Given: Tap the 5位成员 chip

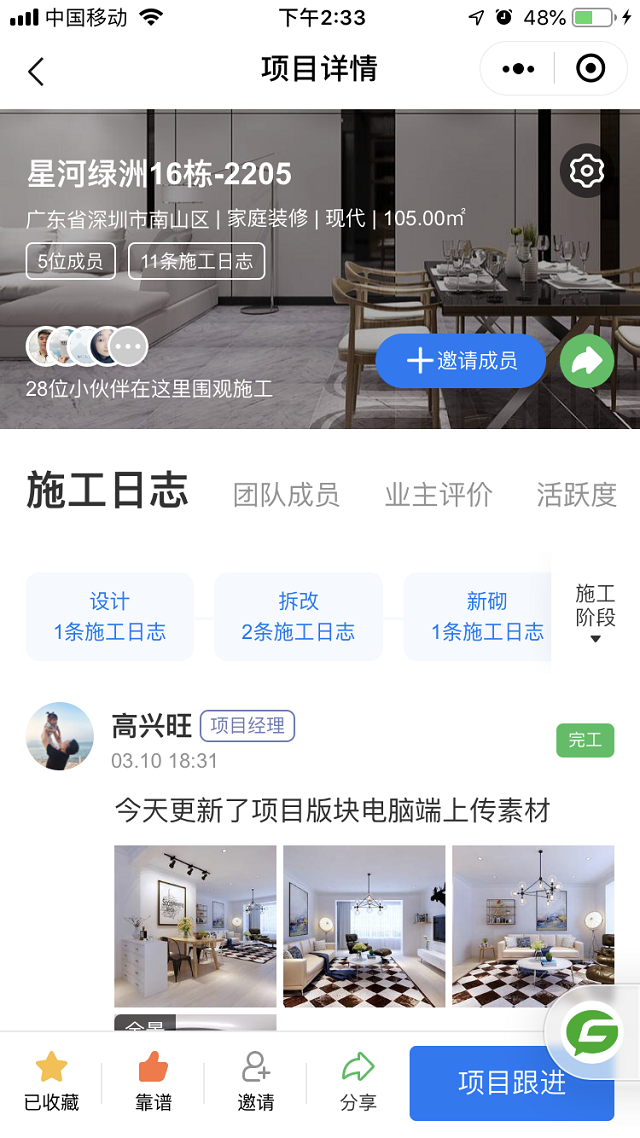Looking at the screenshot, I should pyautogui.click(x=70, y=261).
